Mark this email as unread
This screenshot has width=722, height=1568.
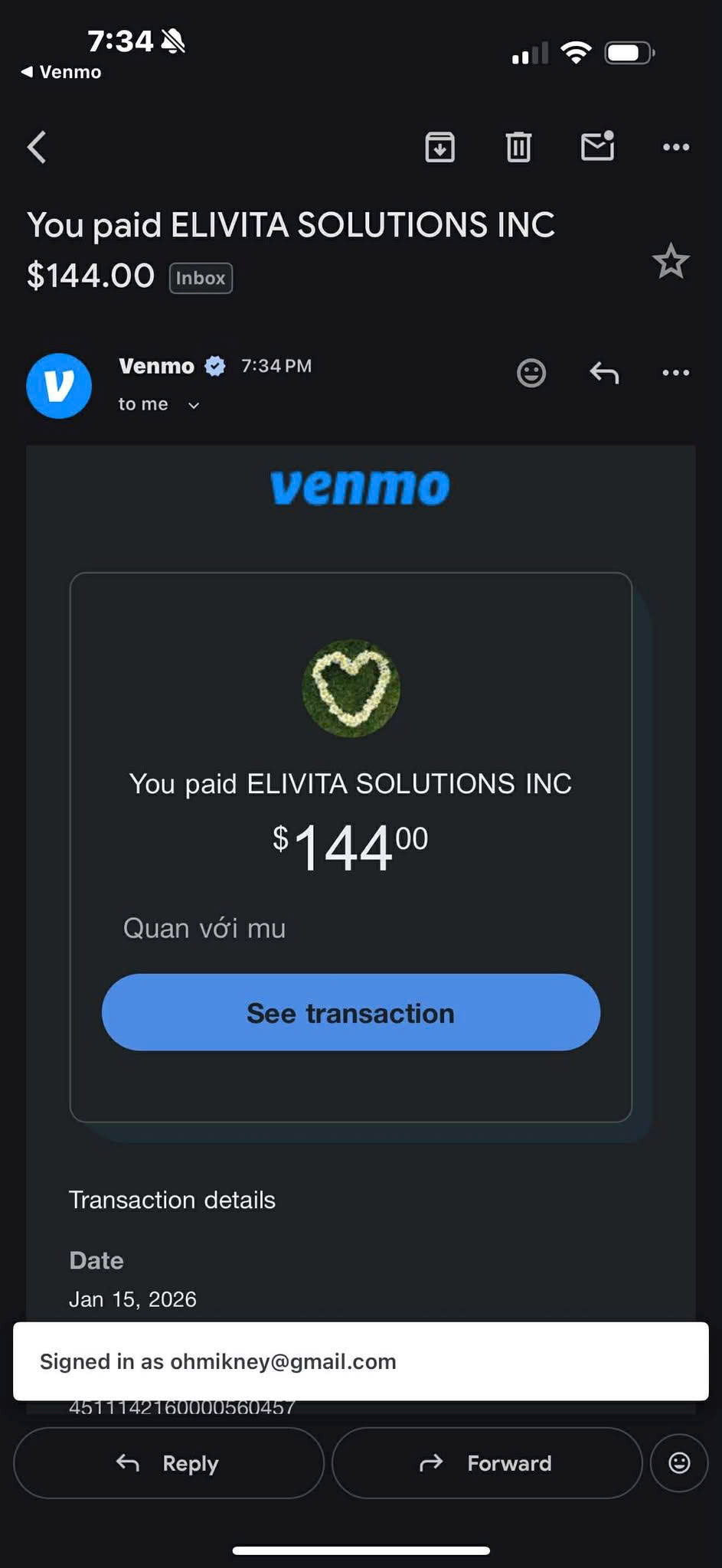click(x=597, y=145)
